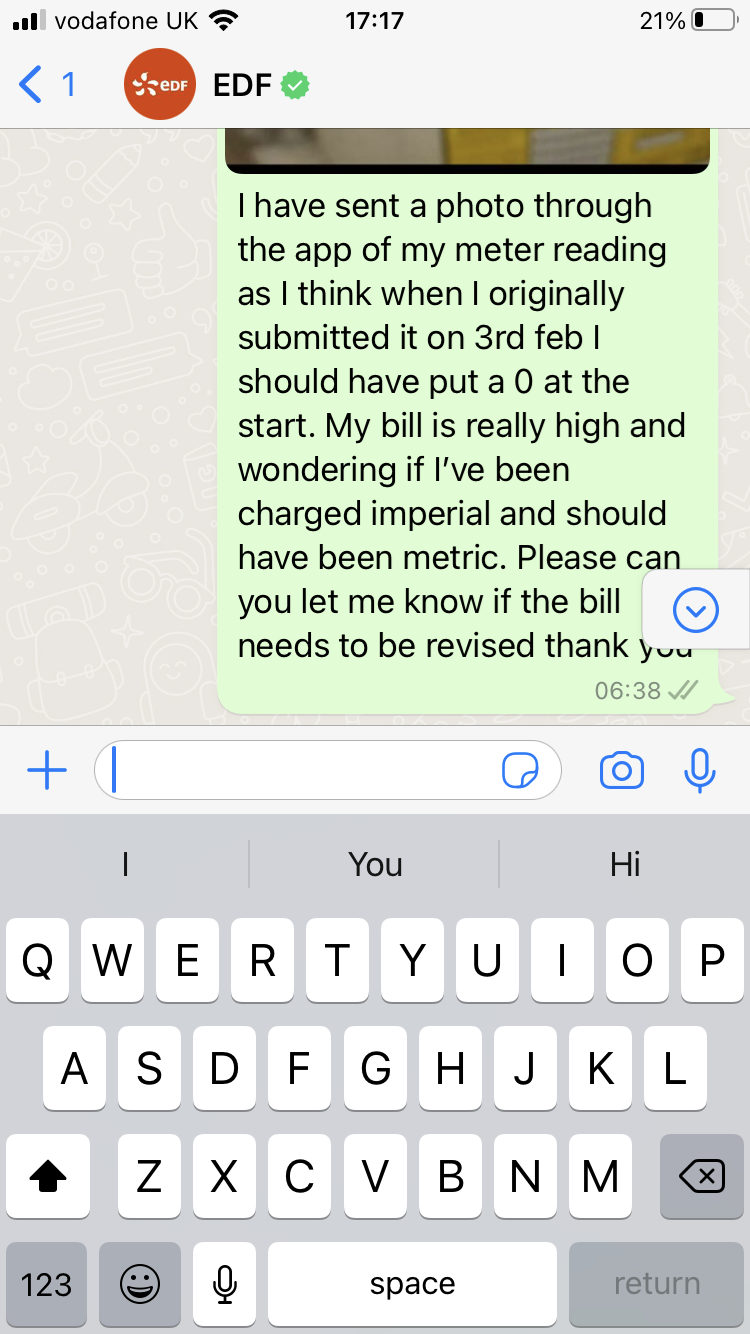
Task: Open the attachment plus menu
Action: [46, 770]
